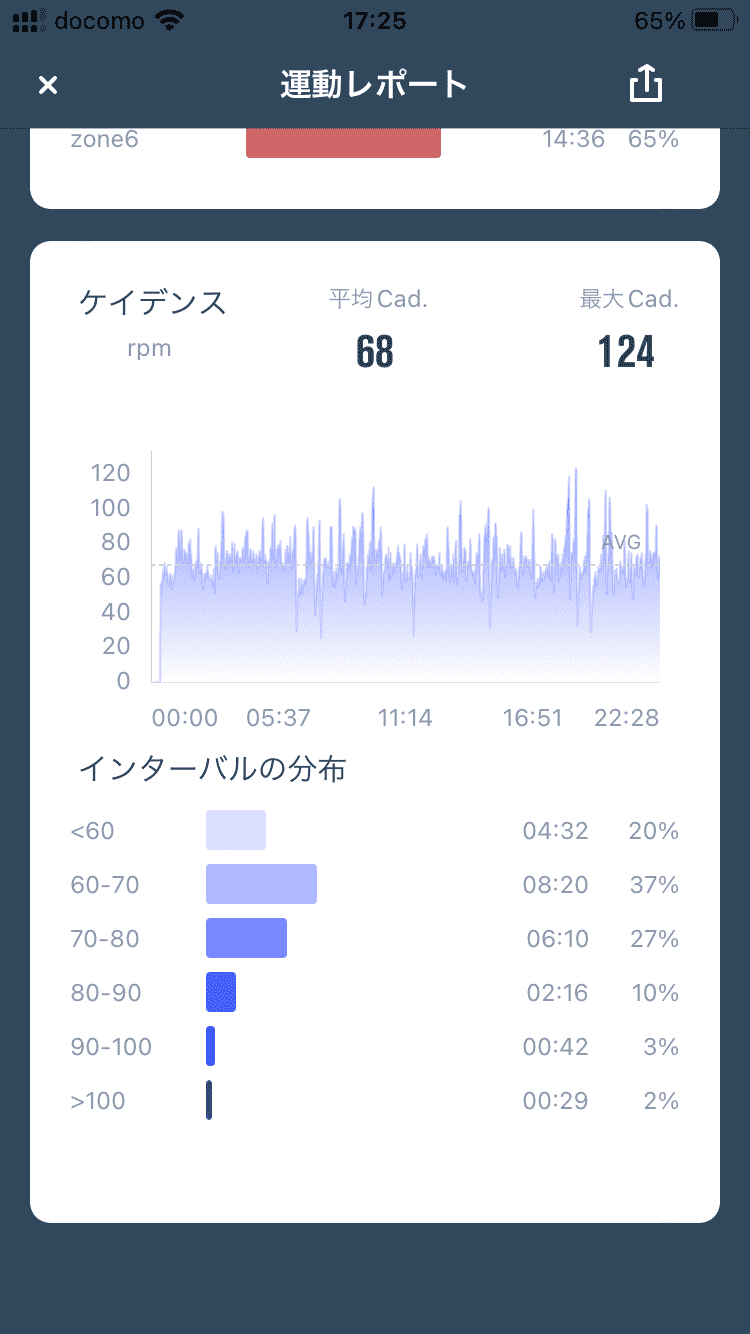The width and height of the screenshot is (750, 1334).
Task: Tap the red zone6 bar
Action: (343, 140)
